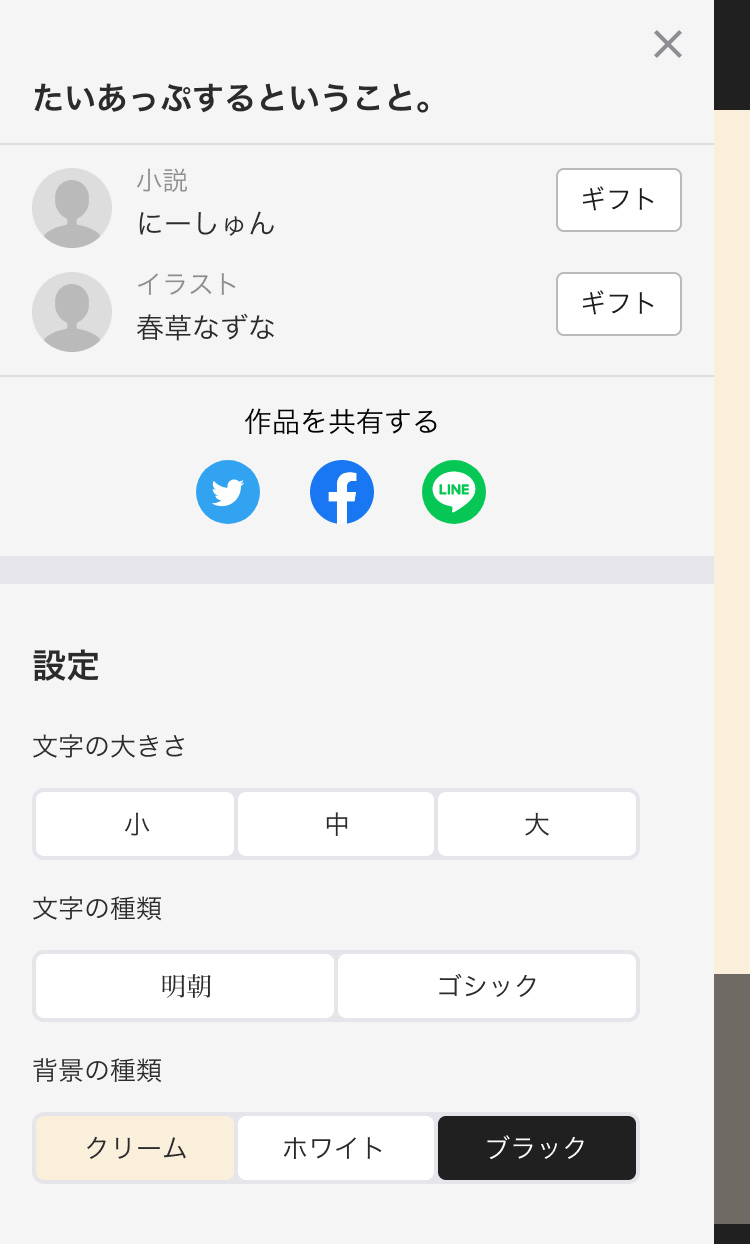Choose the クリーム background
Screen dimensions: 750x1244
click(x=135, y=1148)
